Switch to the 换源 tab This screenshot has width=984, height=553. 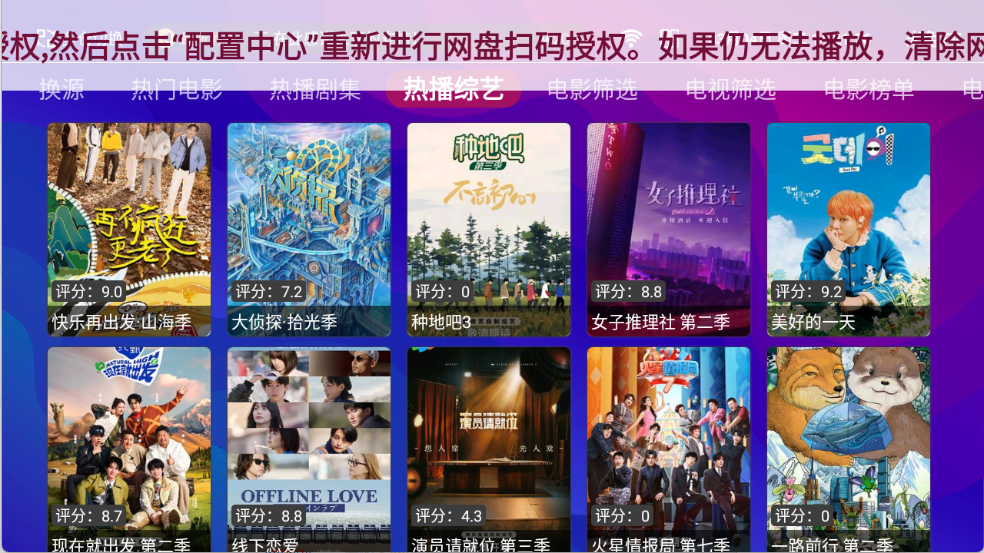tap(62, 90)
